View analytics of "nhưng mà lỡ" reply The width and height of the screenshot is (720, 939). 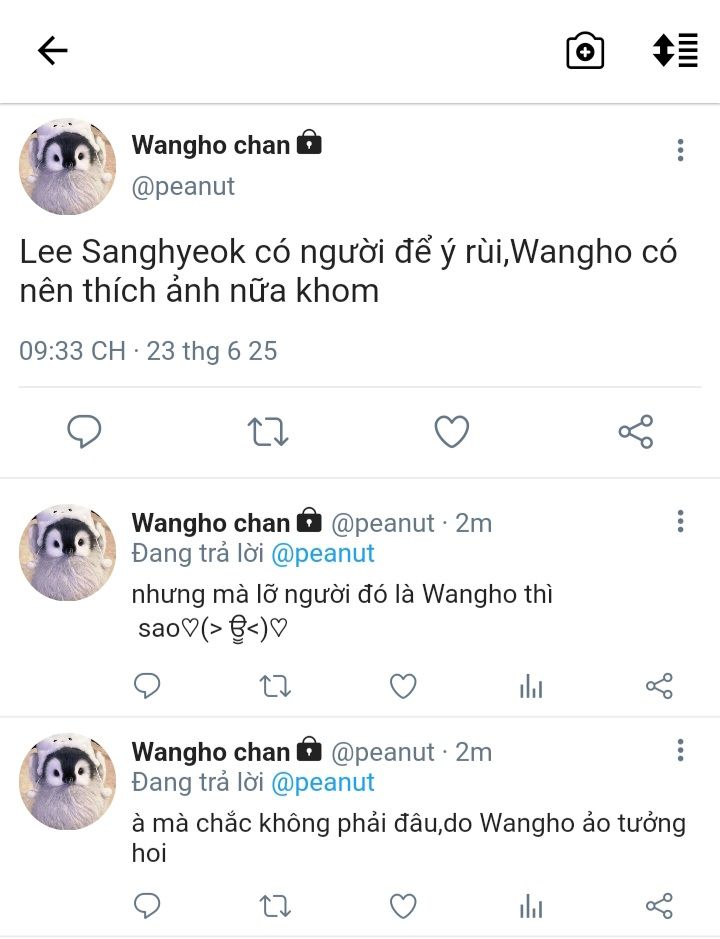531,686
